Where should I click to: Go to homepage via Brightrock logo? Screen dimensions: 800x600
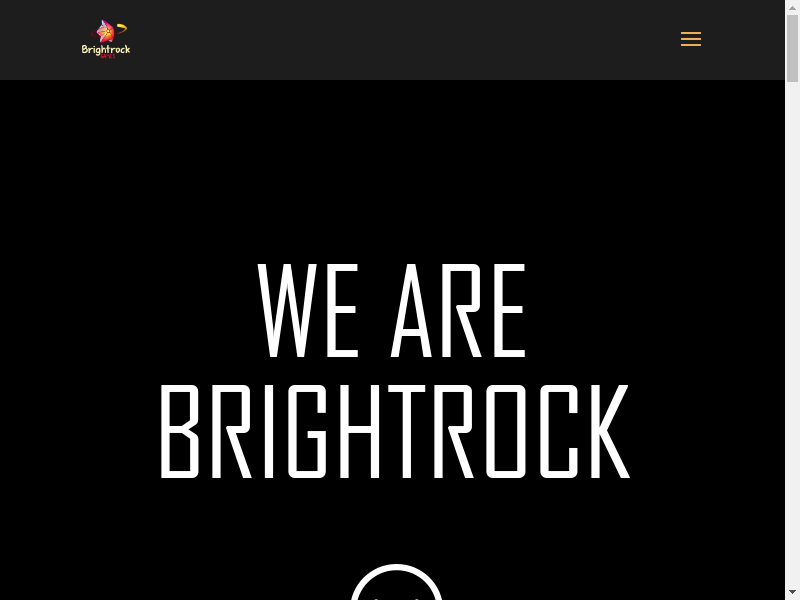pyautogui.click(x=106, y=40)
